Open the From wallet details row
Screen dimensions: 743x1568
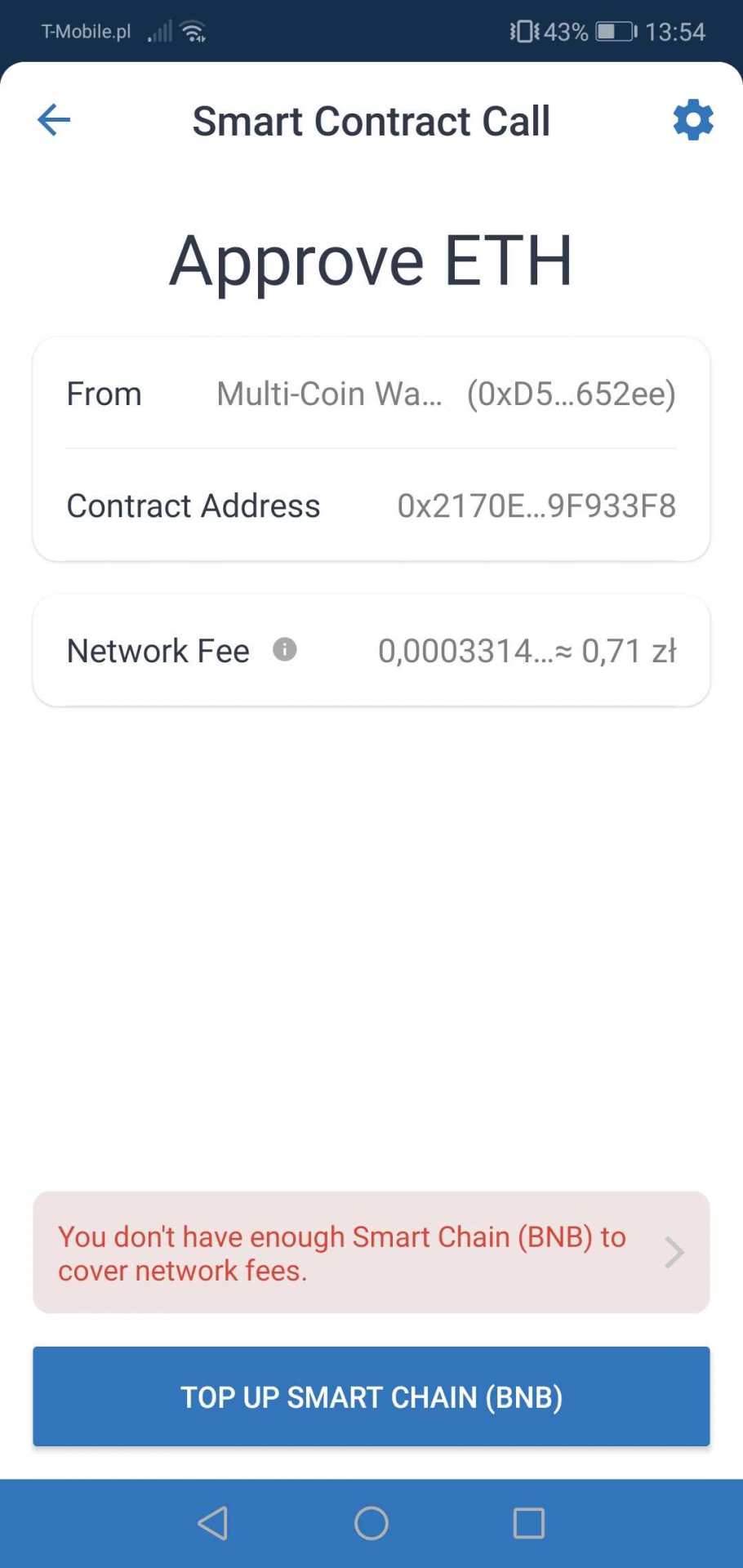[x=371, y=393]
